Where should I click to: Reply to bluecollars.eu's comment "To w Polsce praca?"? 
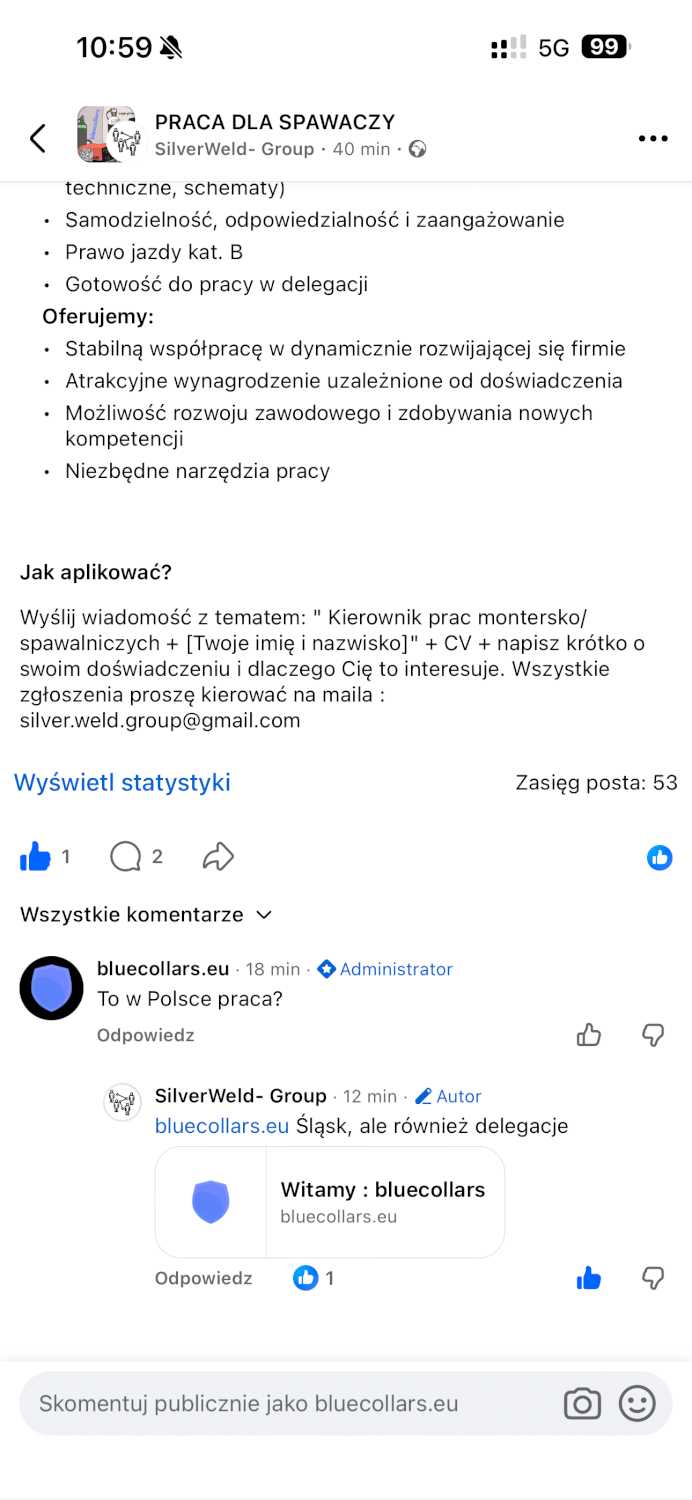pos(145,1036)
